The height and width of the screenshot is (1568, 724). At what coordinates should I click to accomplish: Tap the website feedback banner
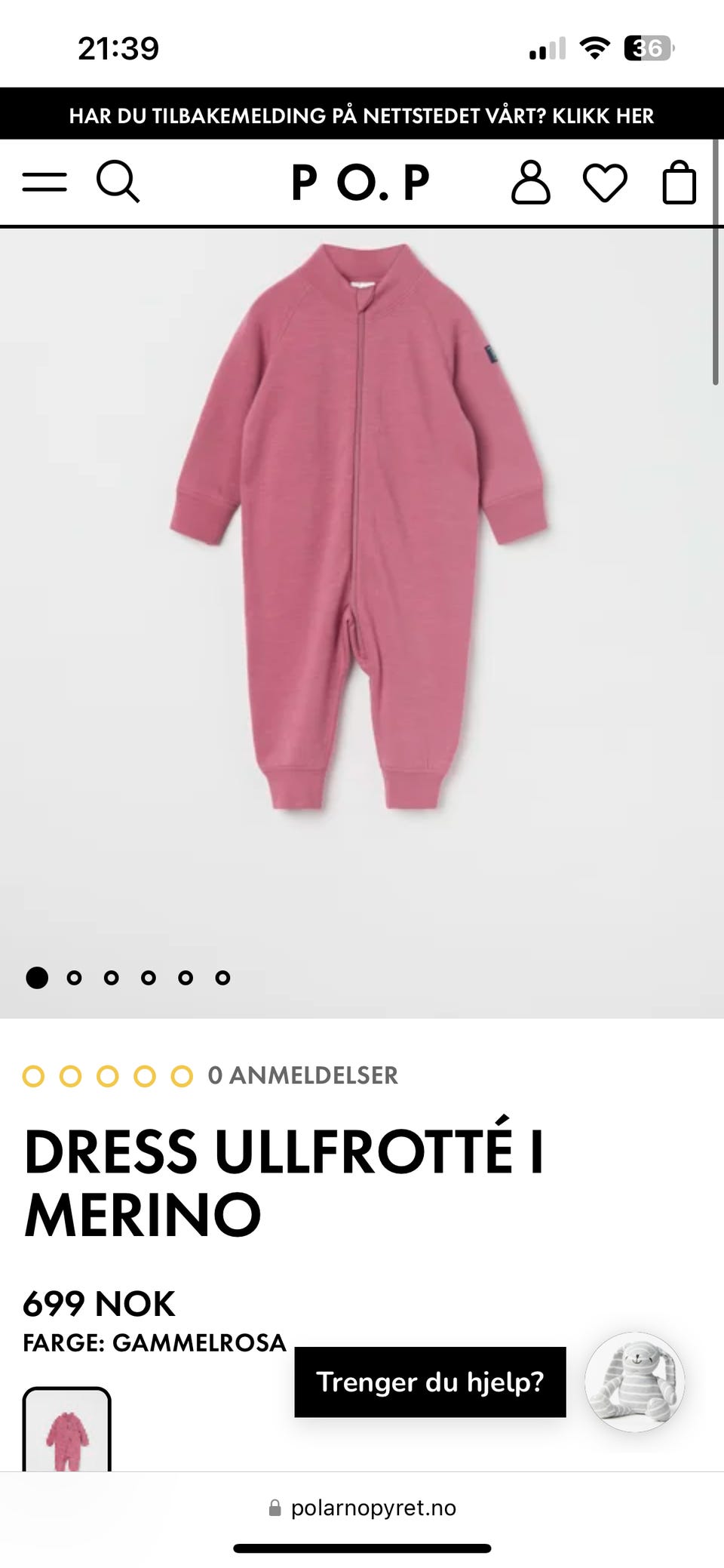362,115
